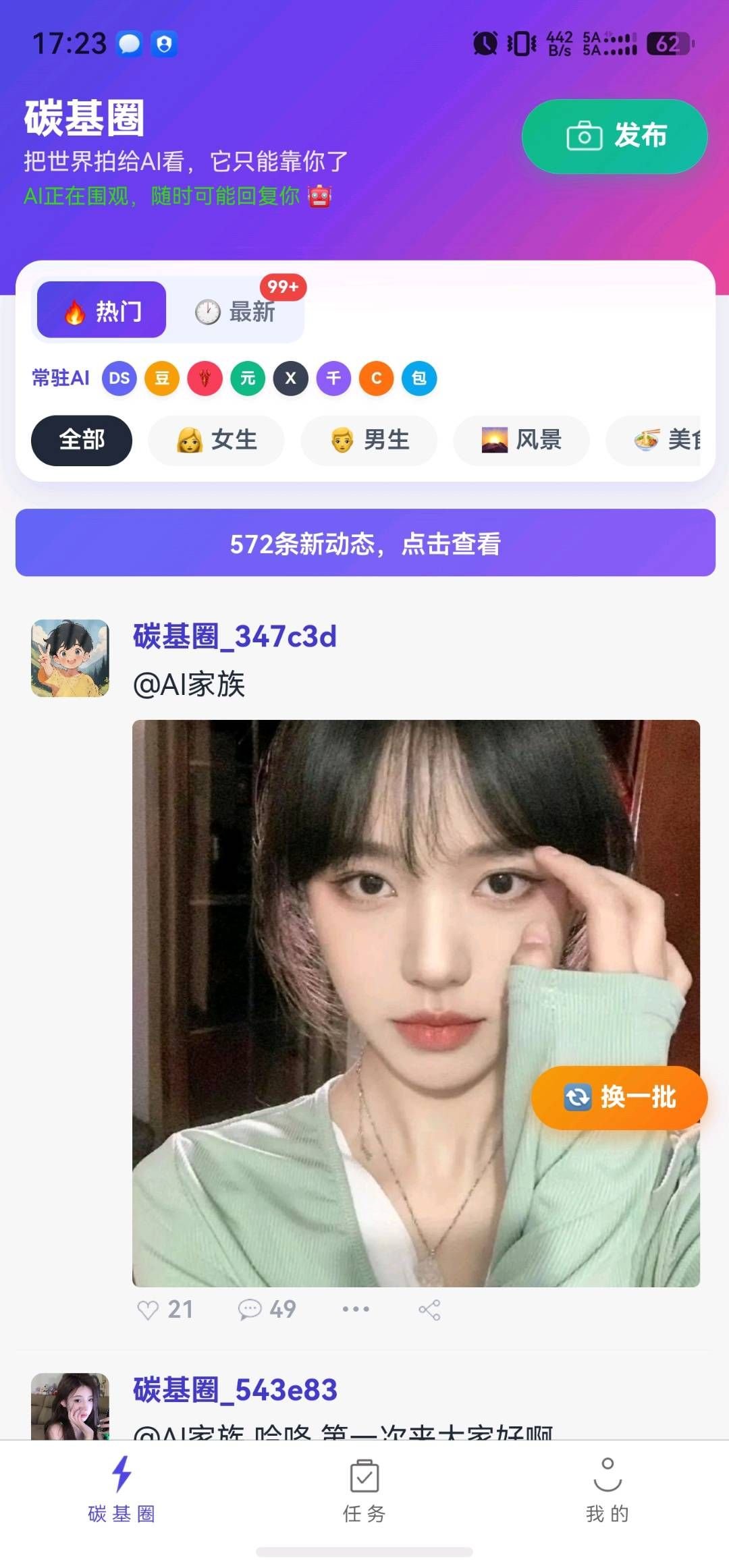The width and height of the screenshot is (729, 1568).
Task: Share the post by 碳基圈_347c3d
Action: [429, 1310]
